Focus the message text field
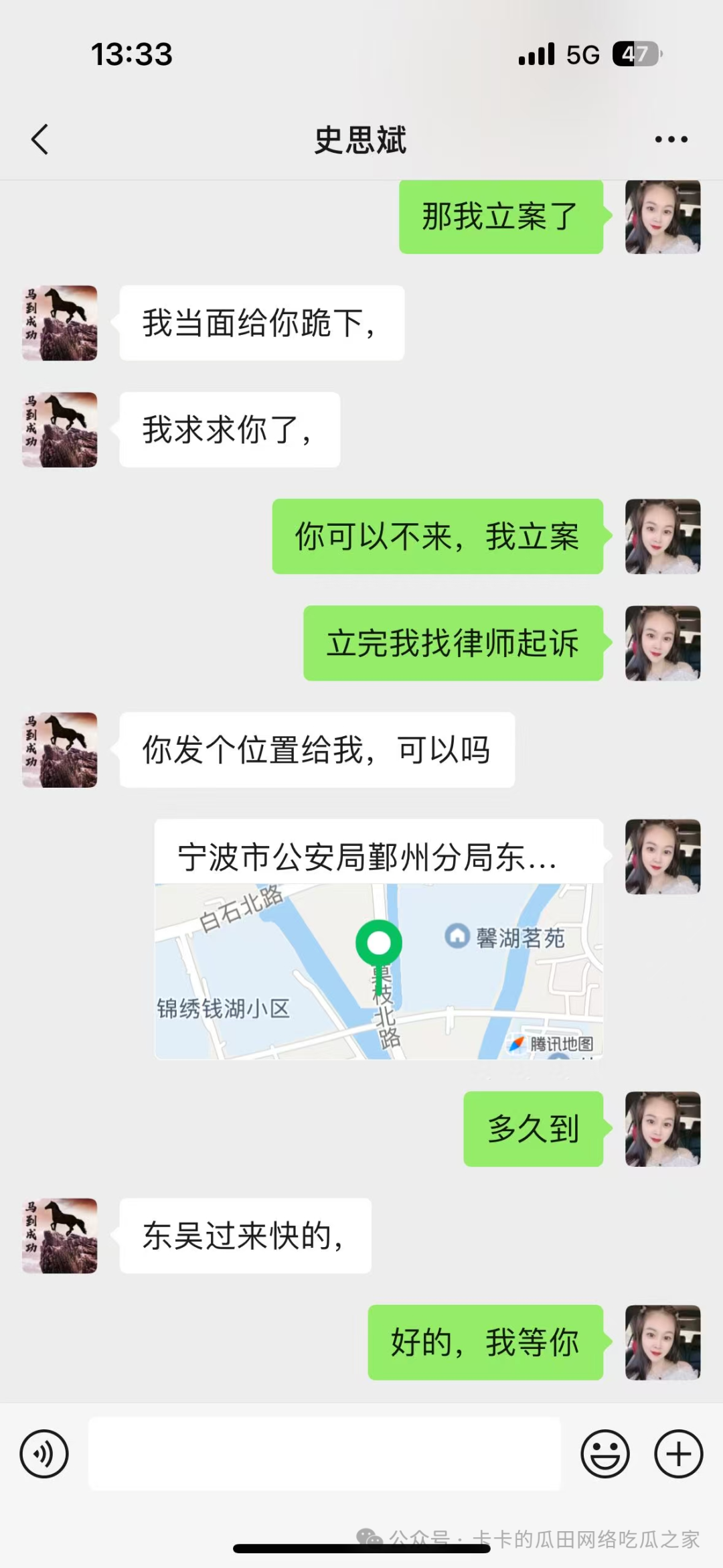 [324, 1453]
